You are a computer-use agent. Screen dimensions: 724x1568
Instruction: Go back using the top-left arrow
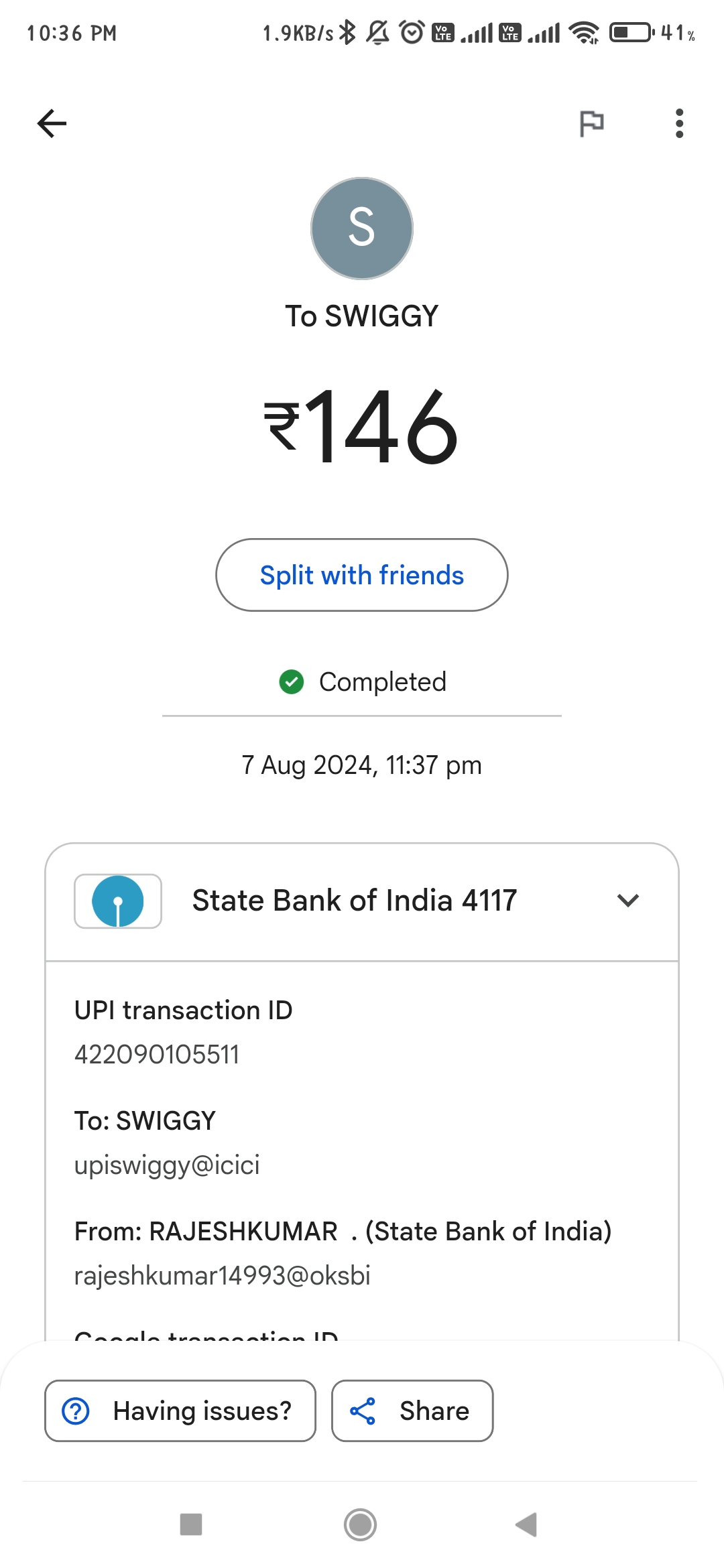[x=52, y=123]
